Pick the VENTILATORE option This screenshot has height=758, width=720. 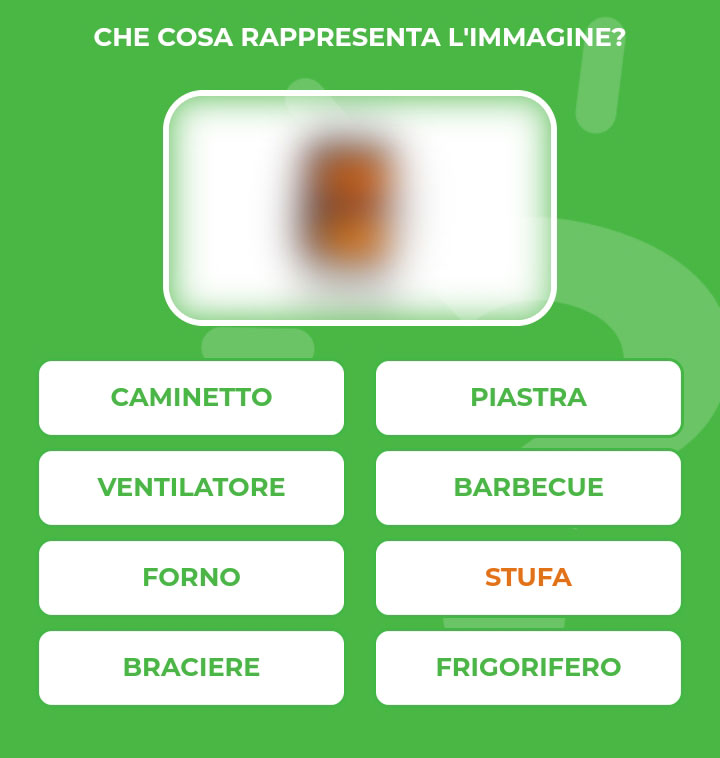[191, 487]
